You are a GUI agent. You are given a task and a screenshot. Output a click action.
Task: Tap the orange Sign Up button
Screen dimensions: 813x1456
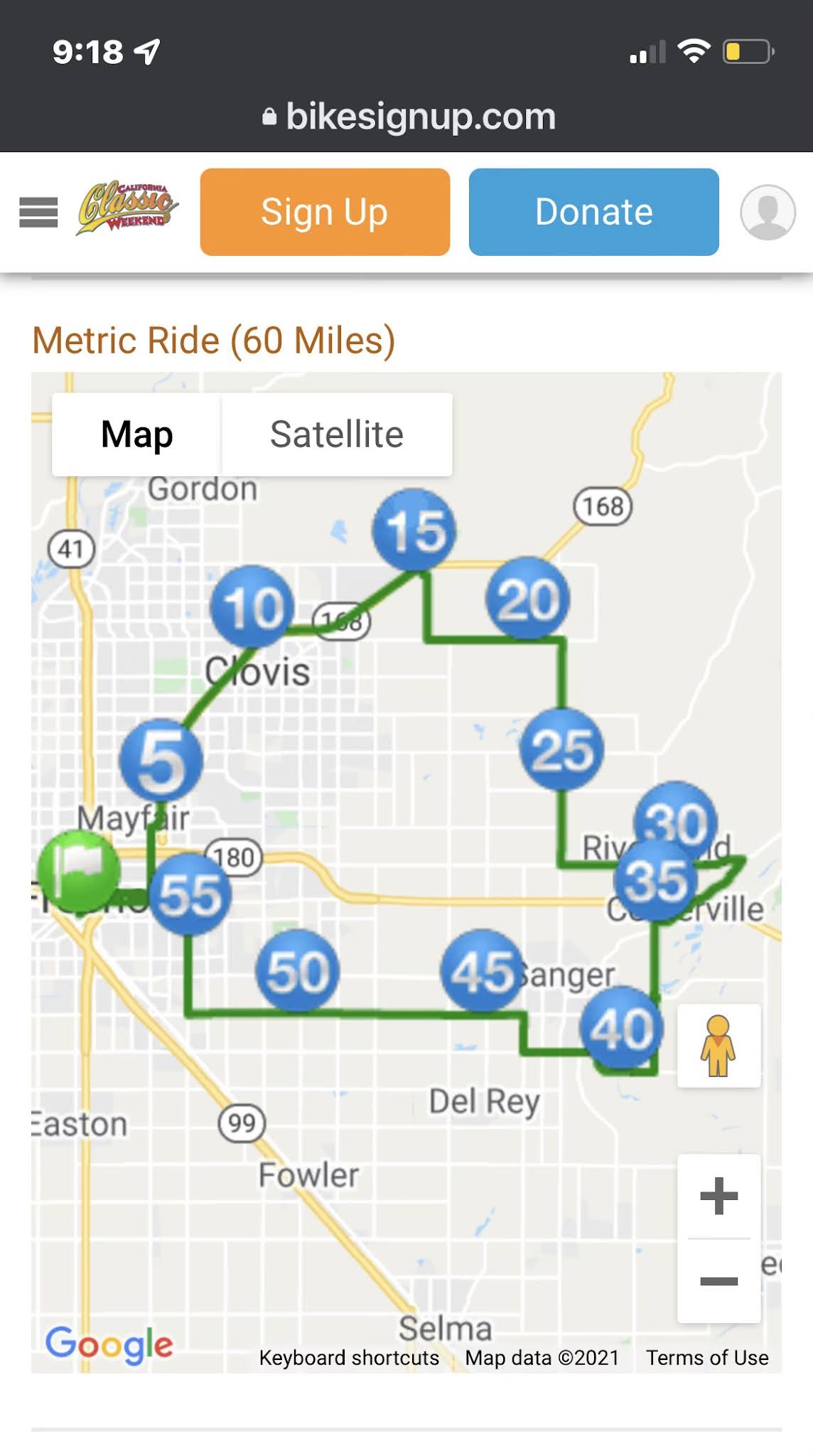(325, 212)
